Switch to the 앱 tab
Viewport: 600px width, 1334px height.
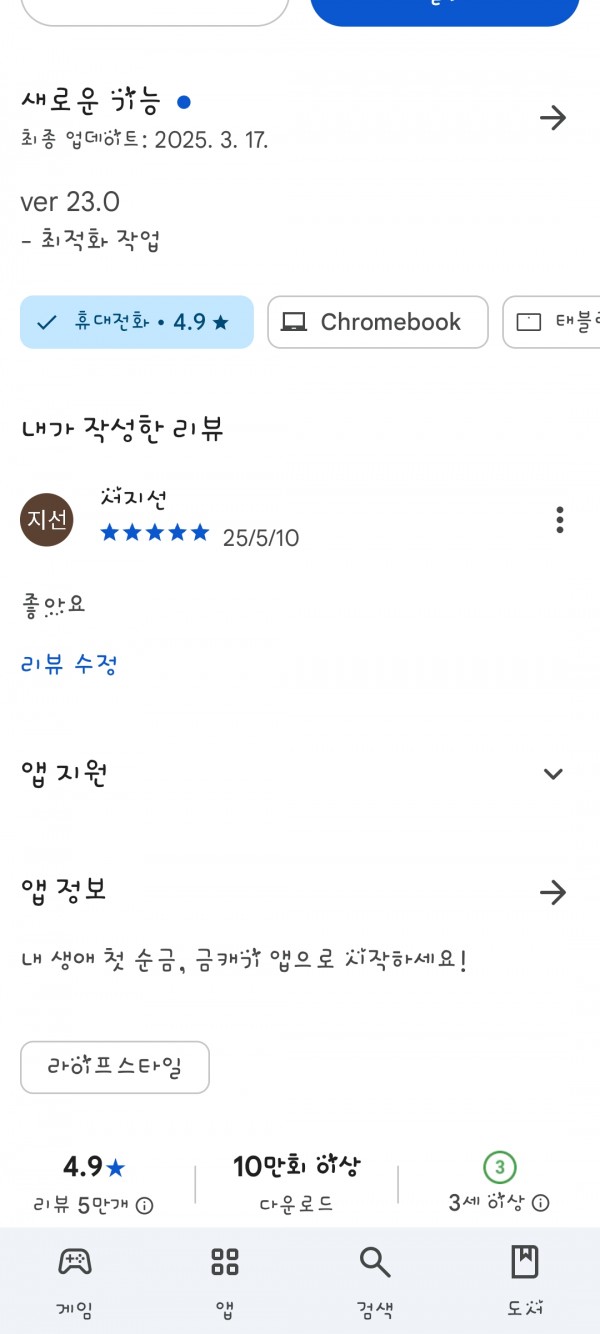(225, 1282)
